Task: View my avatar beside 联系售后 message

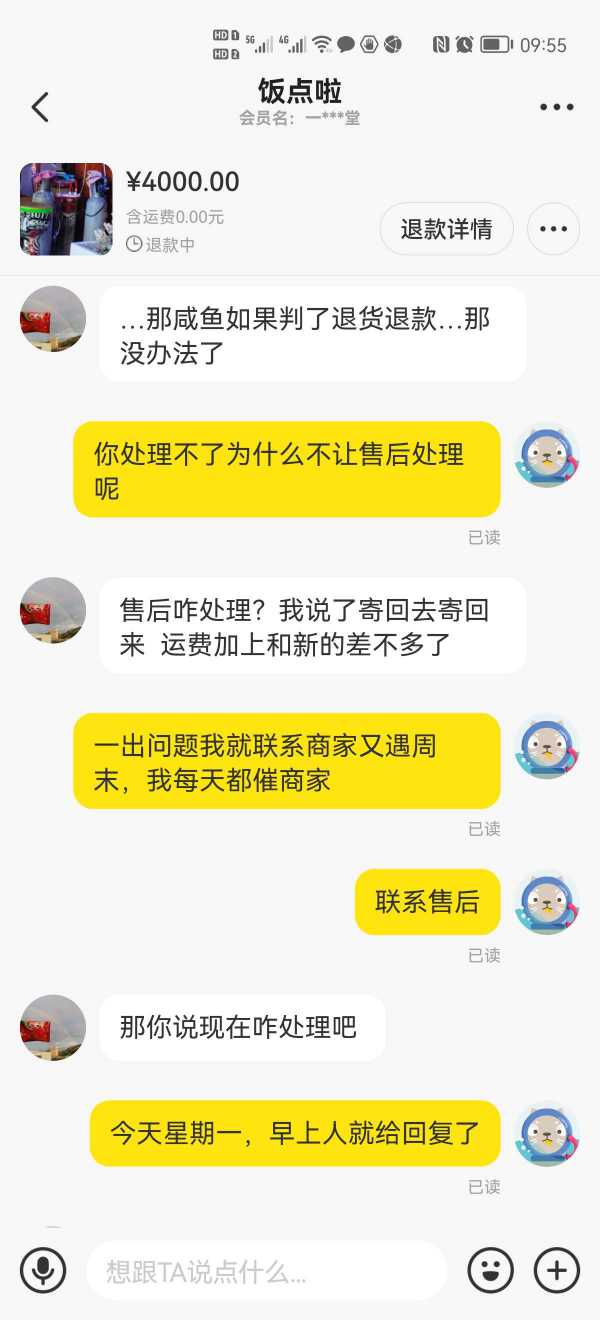Action: (x=547, y=902)
